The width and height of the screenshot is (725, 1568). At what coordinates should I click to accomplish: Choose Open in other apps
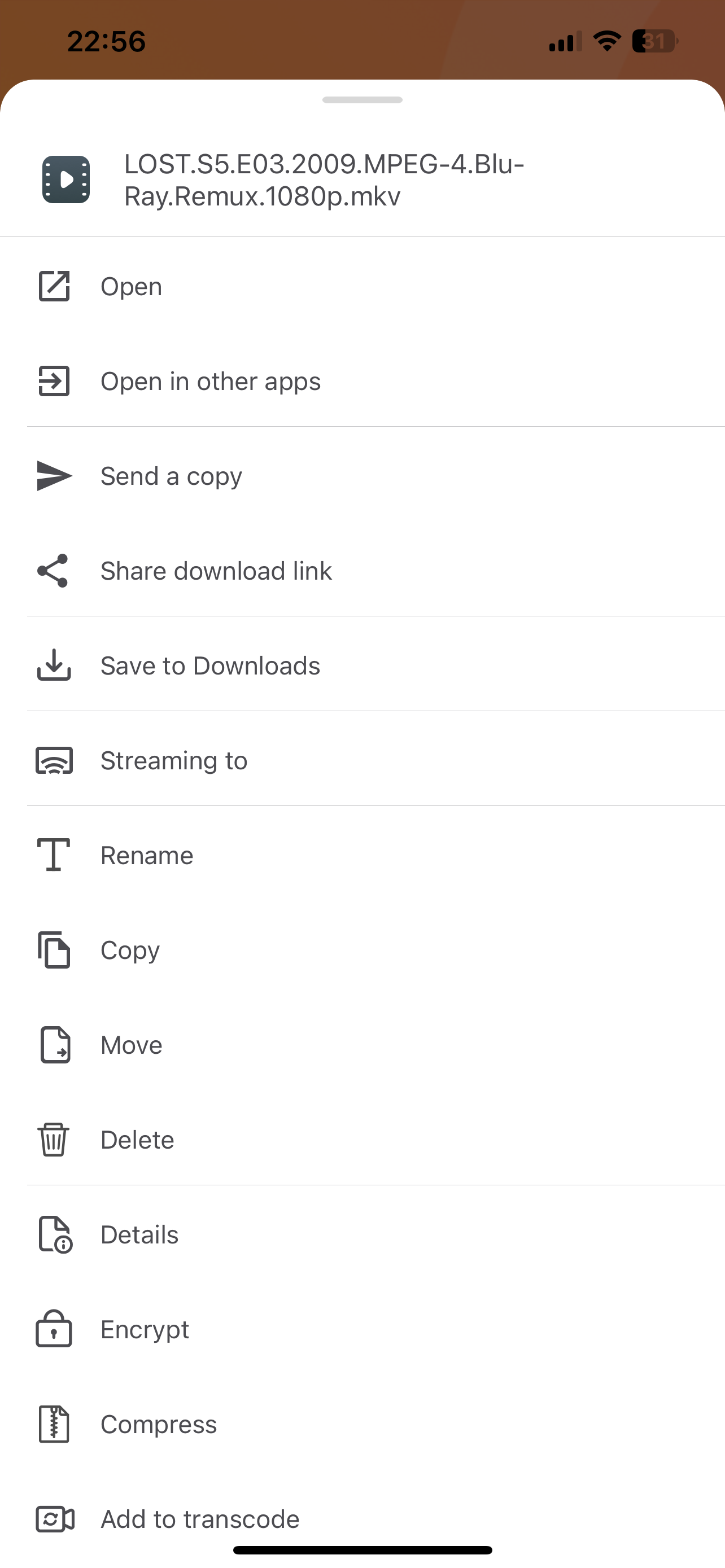pos(210,382)
